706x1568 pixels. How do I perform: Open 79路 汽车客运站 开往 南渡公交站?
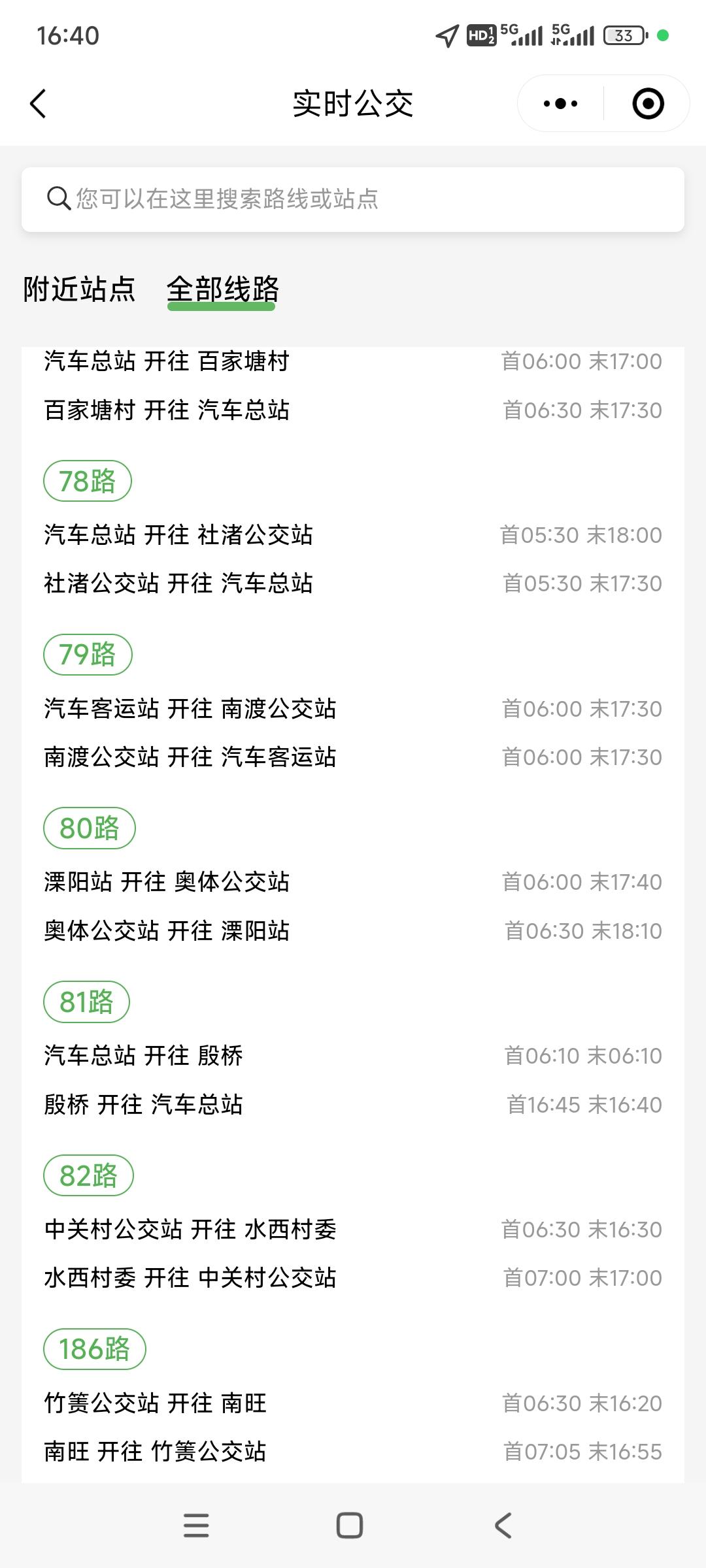pyautogui.click(x=353, y=709)
